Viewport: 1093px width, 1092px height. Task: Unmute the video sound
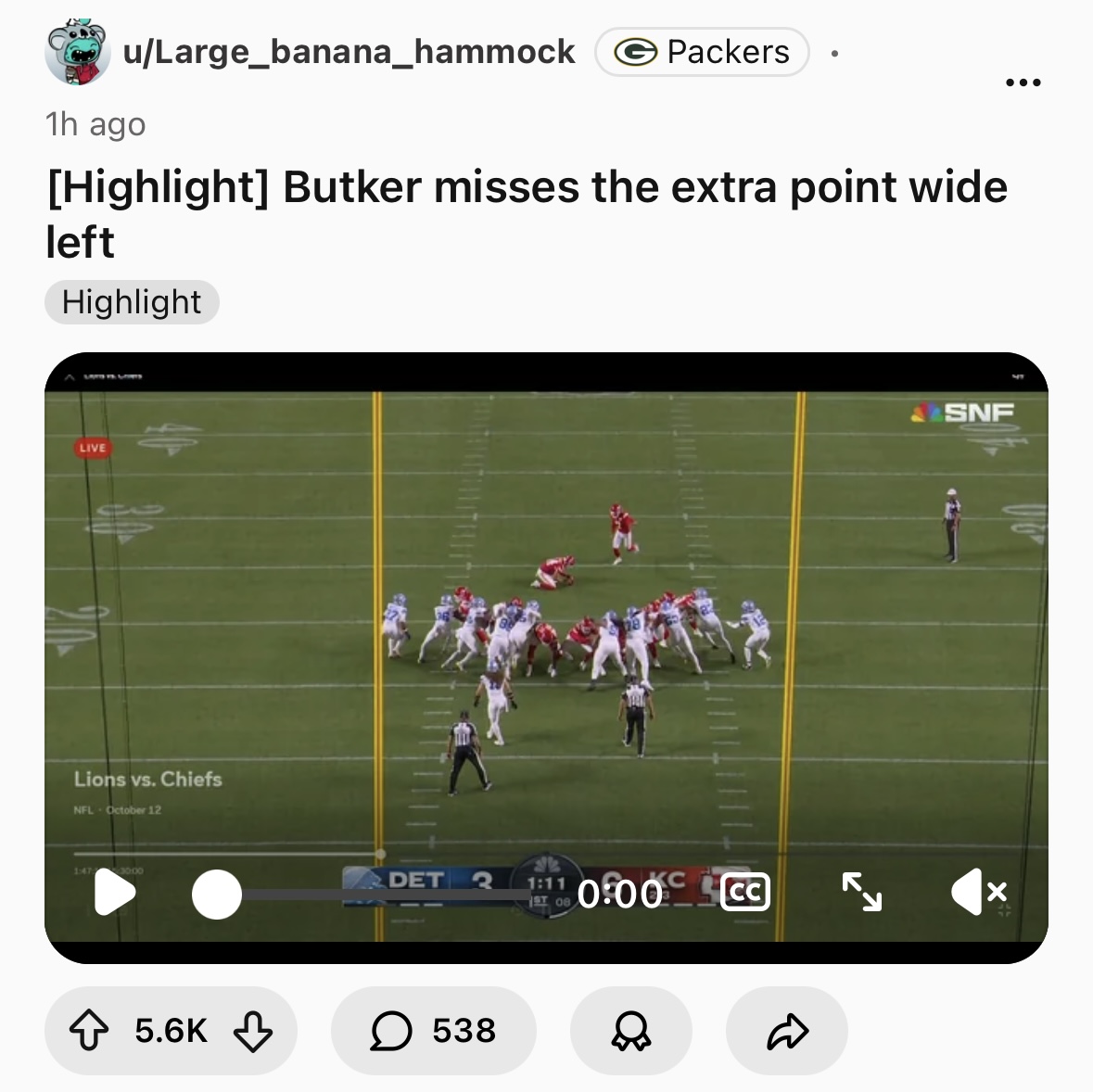977,892
